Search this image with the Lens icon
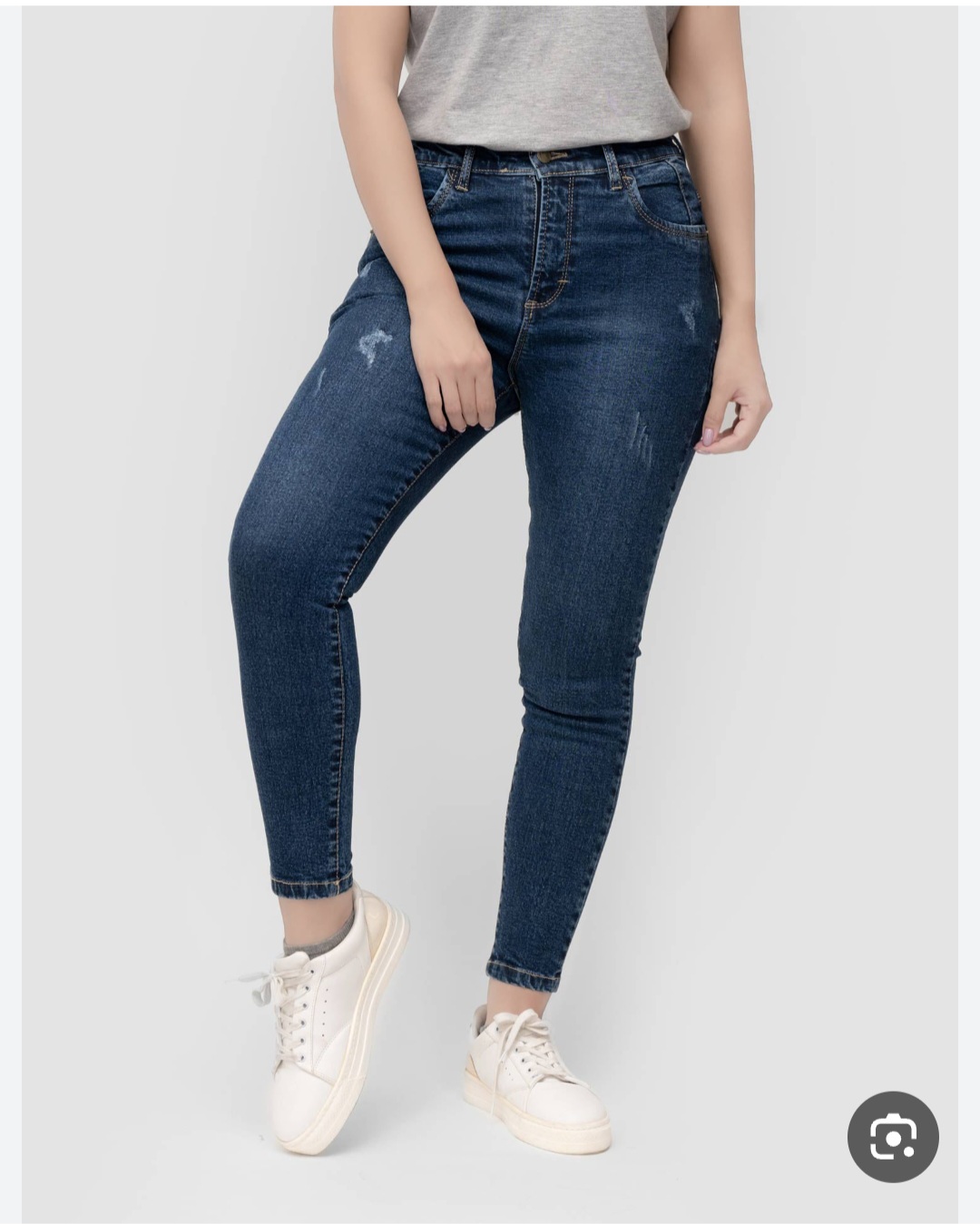This screenshot has height=1224, width=980. tap(893, 1136)
